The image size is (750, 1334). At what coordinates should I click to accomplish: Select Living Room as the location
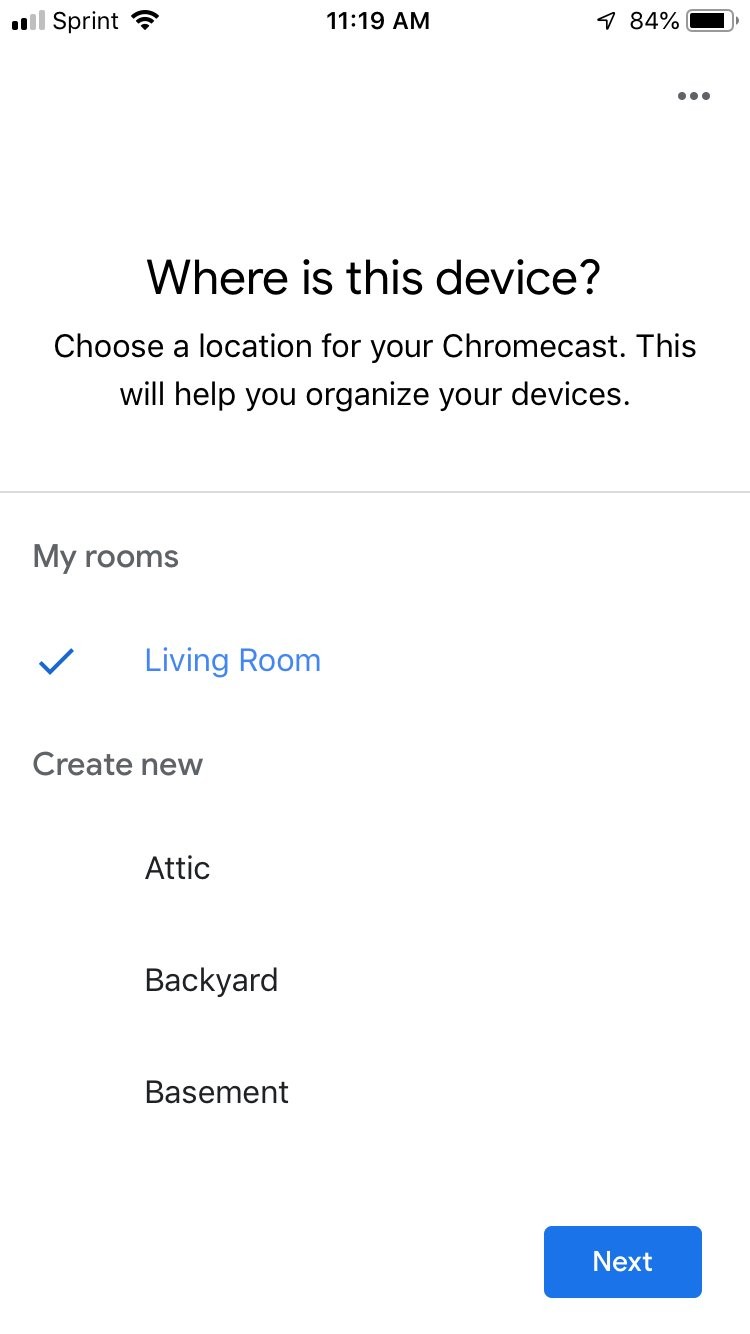[x=232, y=661]
